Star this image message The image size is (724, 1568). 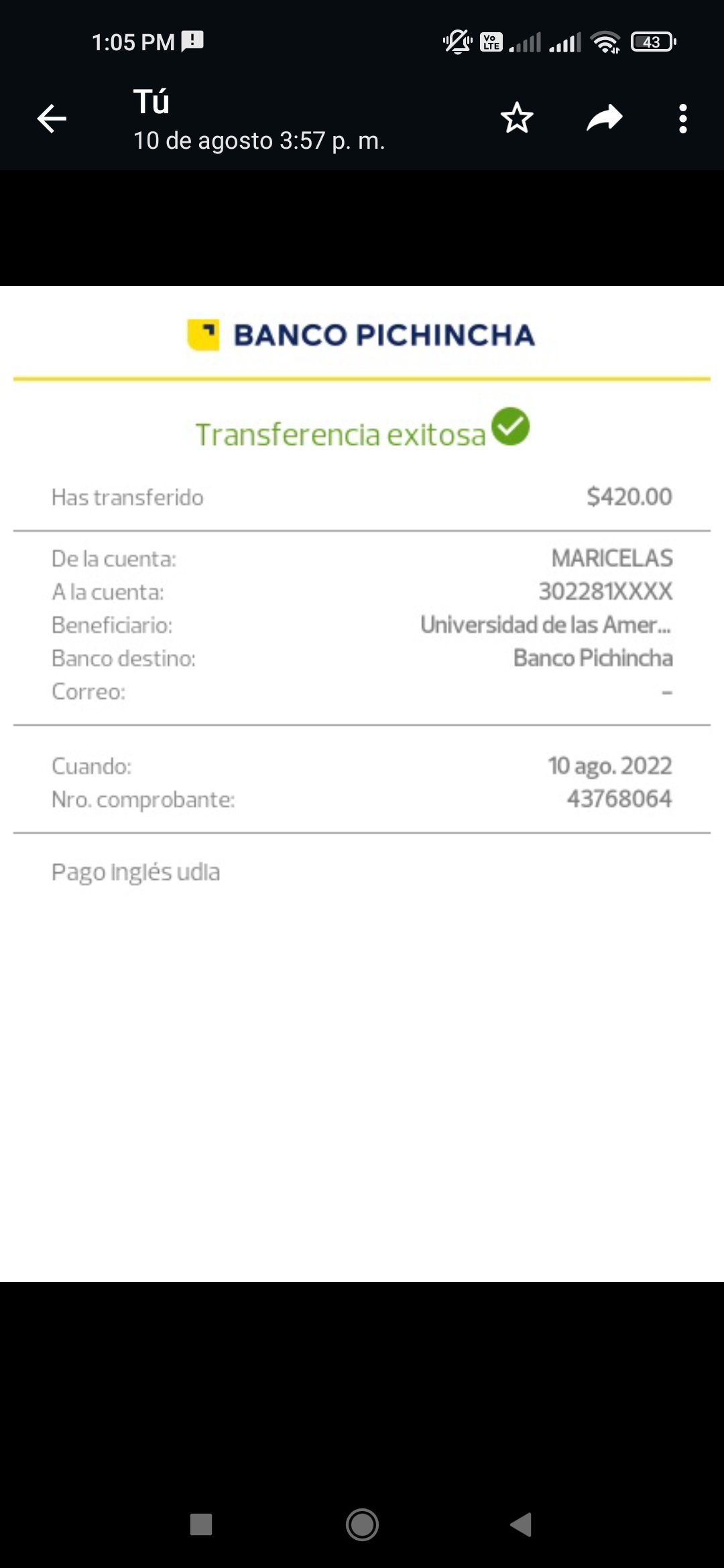[517, 119]
